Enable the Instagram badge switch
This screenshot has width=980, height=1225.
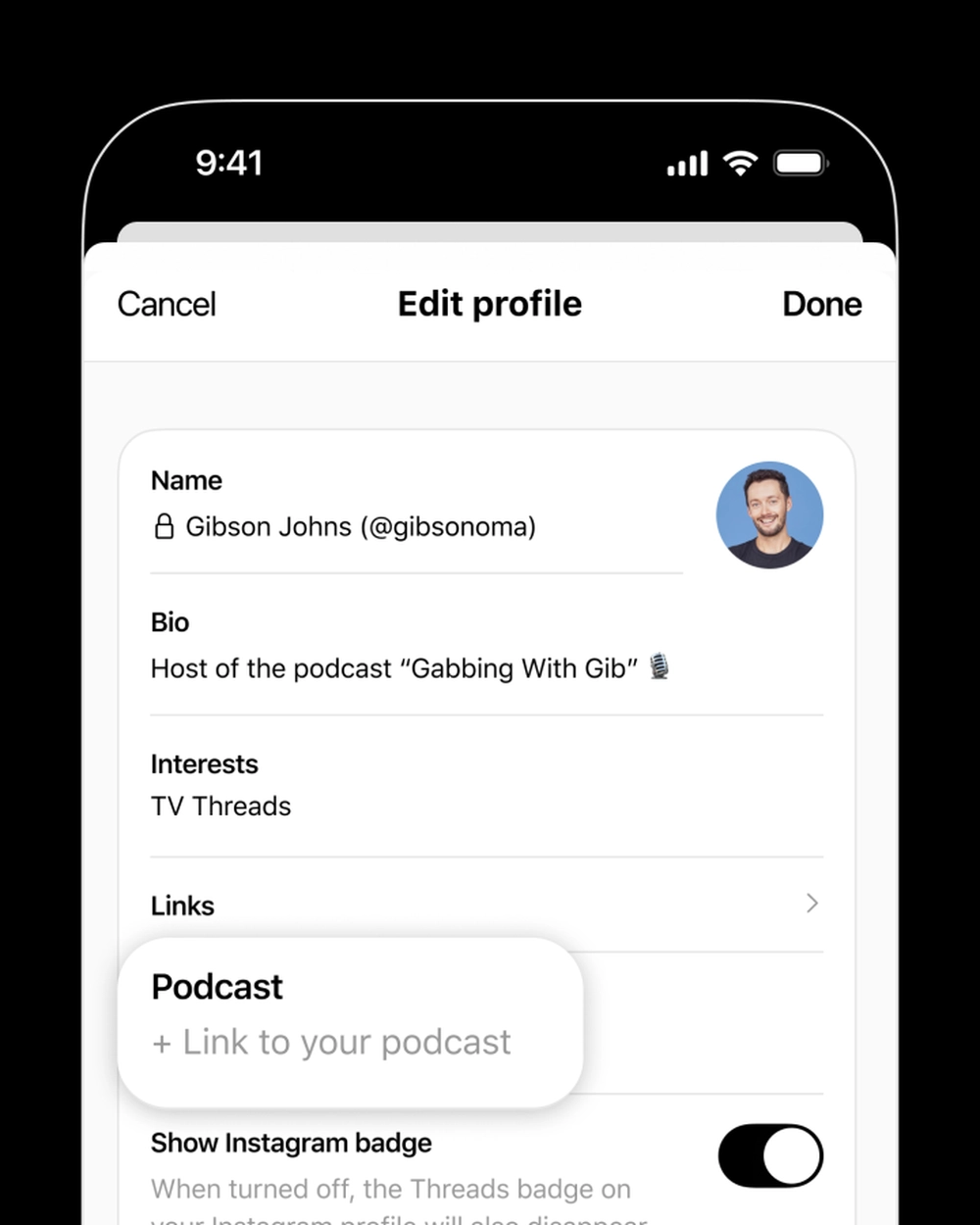pyautogui.click(x=770, y=1156)
